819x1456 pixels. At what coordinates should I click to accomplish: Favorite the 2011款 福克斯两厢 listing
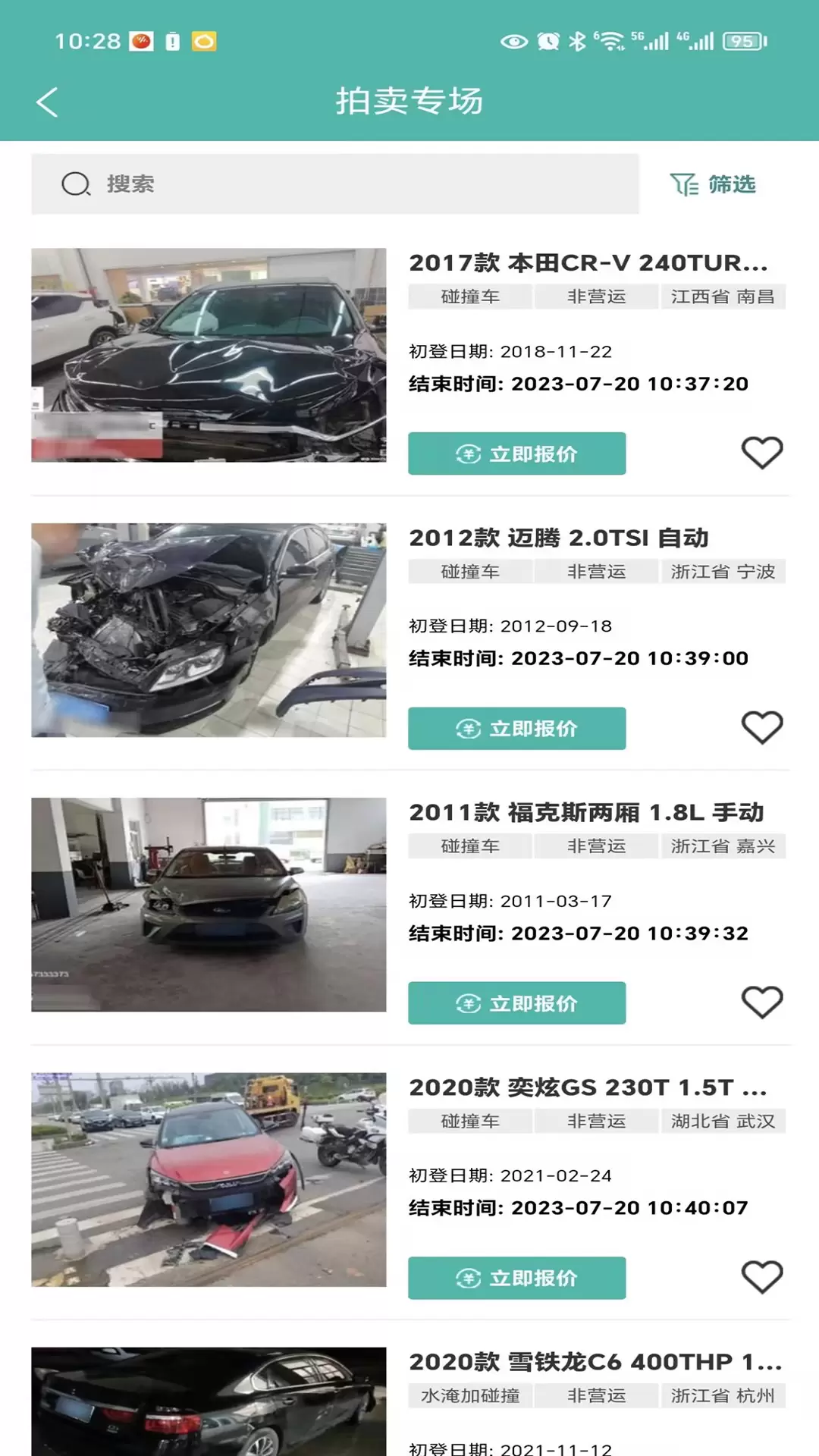(x=761, y=1002)
